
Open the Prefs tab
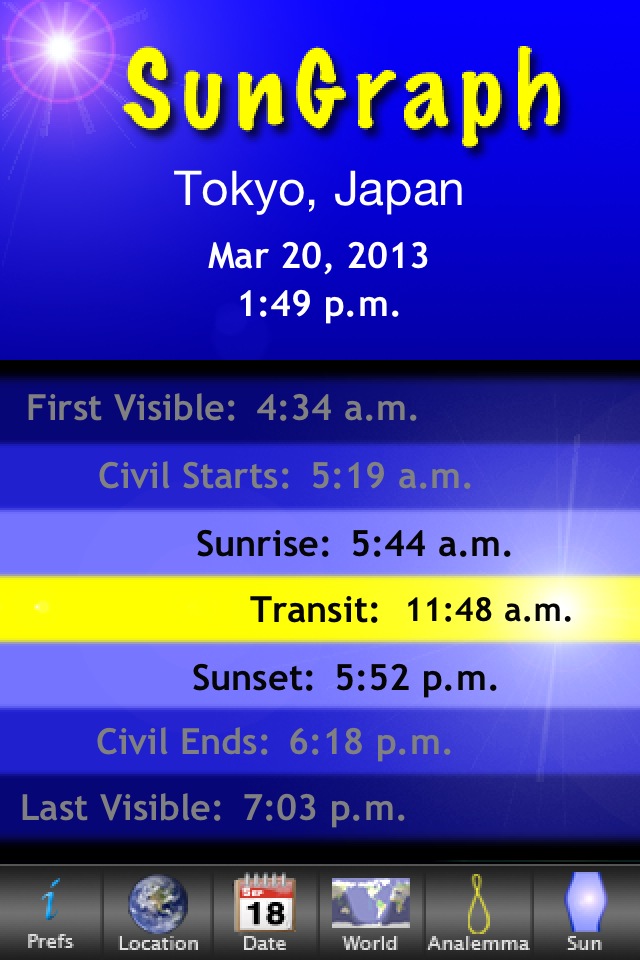pyautogui.click(x=50, y=913)
